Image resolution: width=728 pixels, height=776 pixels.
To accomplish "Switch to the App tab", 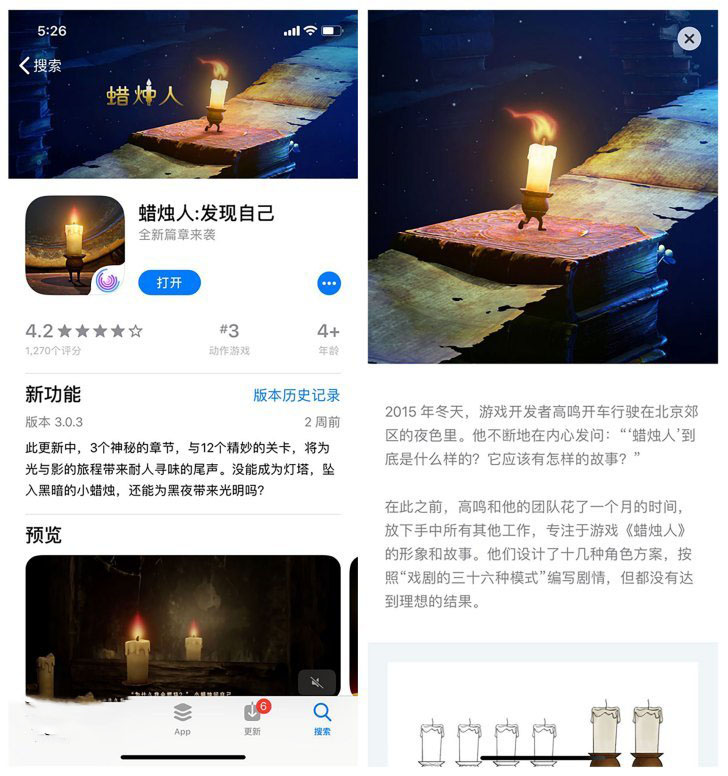I will coord(182,717).
